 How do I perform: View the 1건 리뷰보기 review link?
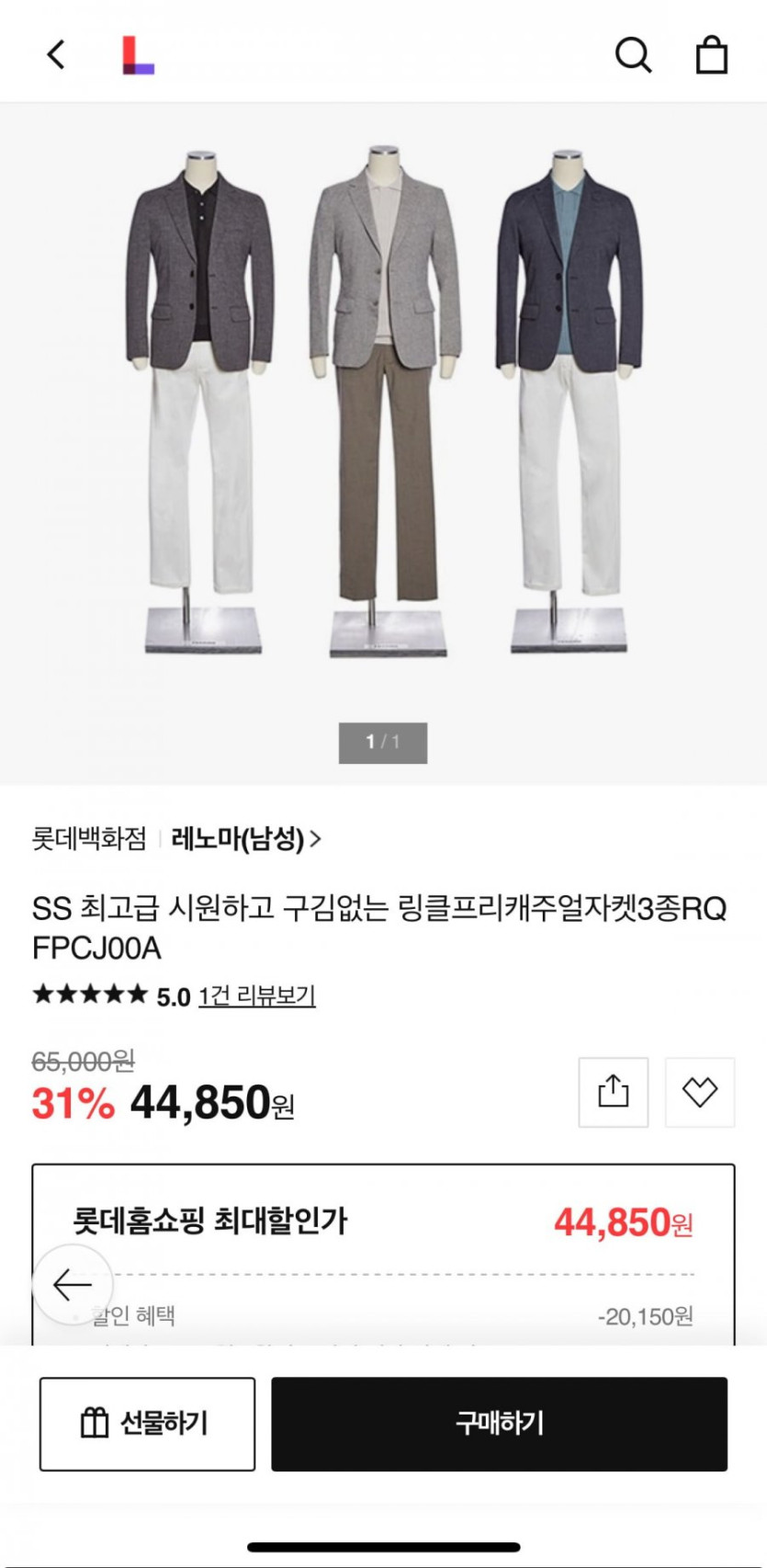pos(257,996)
